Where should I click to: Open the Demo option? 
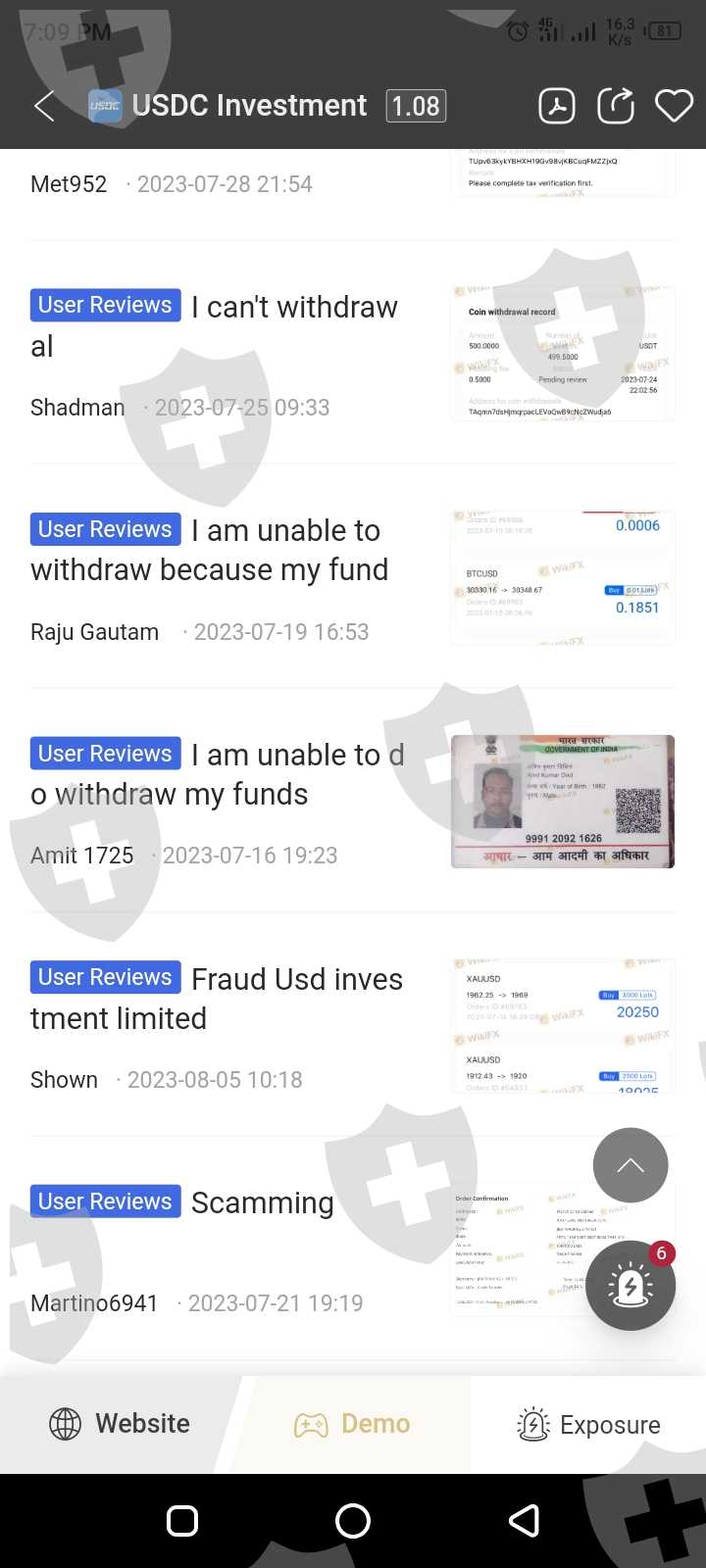click(353, 1424)
